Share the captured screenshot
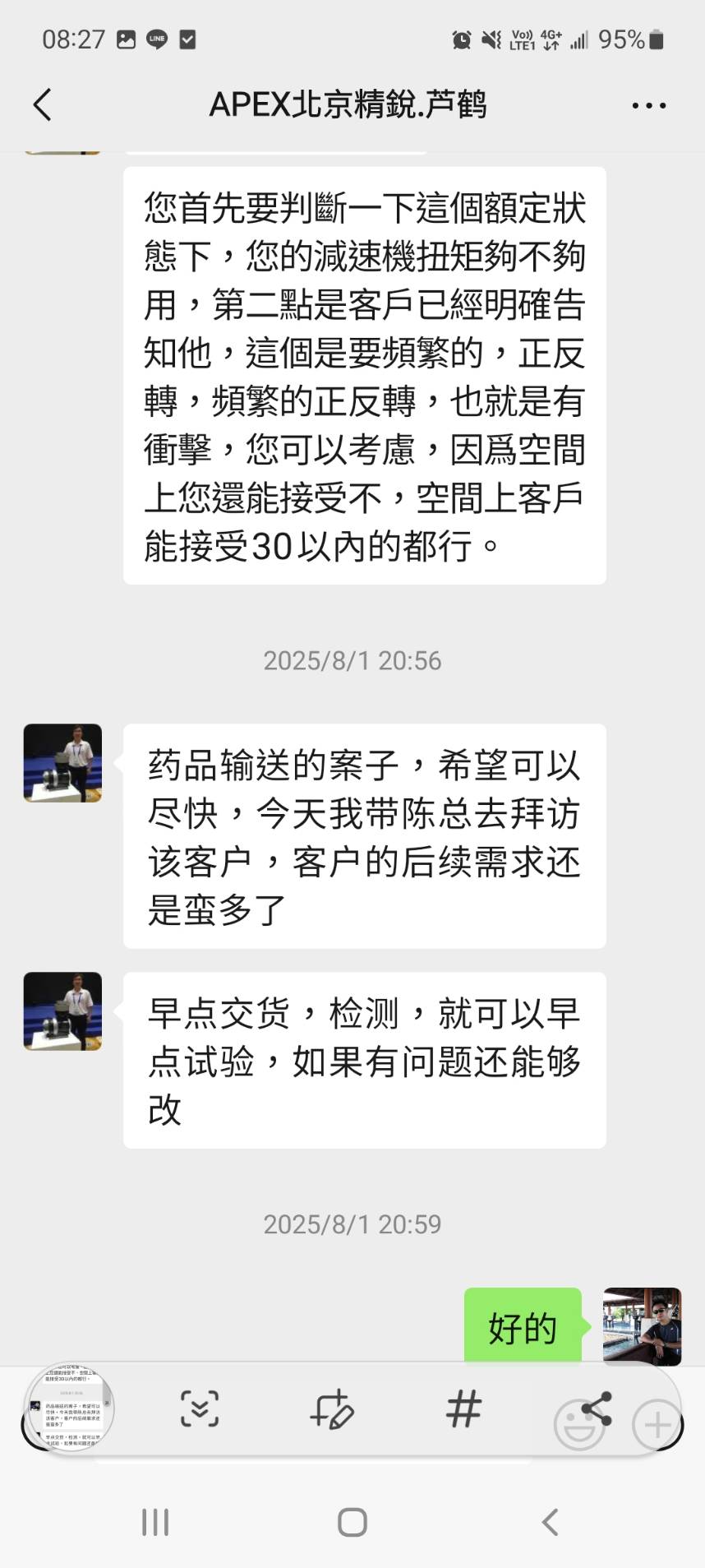This screenshot has width=705, height=1568. point(597,1408)
